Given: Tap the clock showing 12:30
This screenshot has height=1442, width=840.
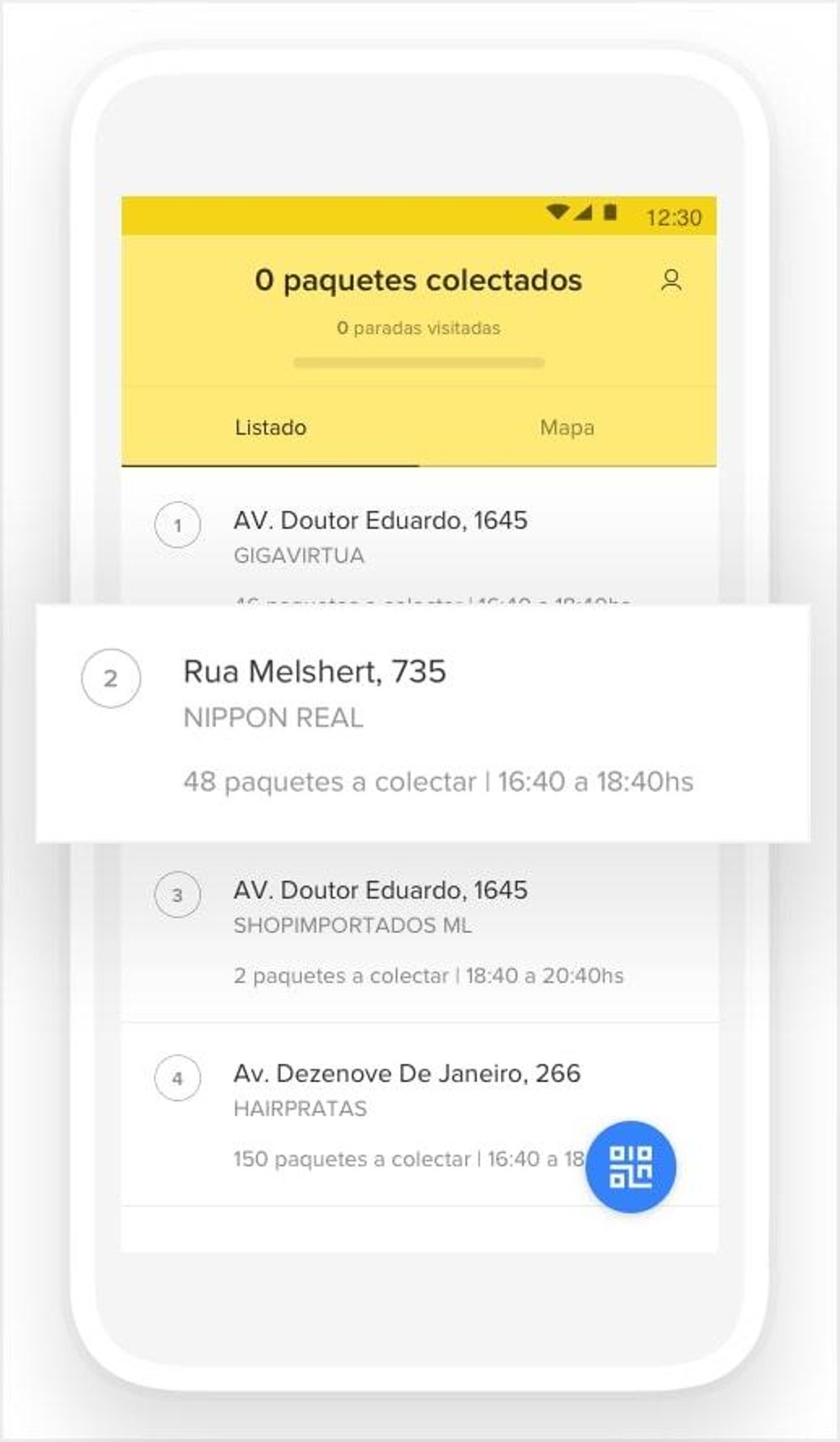Looking at the screenshot, I should pyautogui.click(x=674, y=217).
